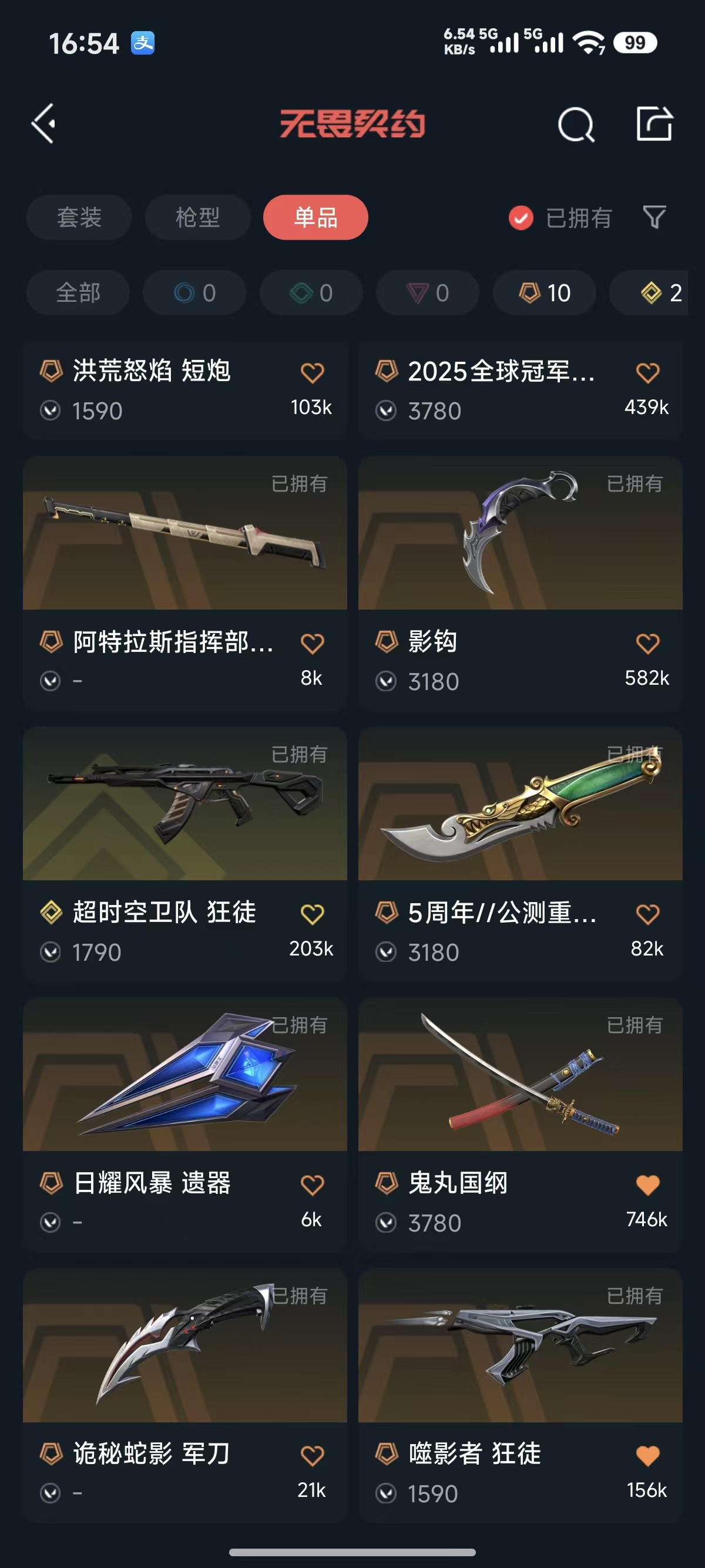Select the 单品 tab
Screen dimensions: 705x1568
315,217
